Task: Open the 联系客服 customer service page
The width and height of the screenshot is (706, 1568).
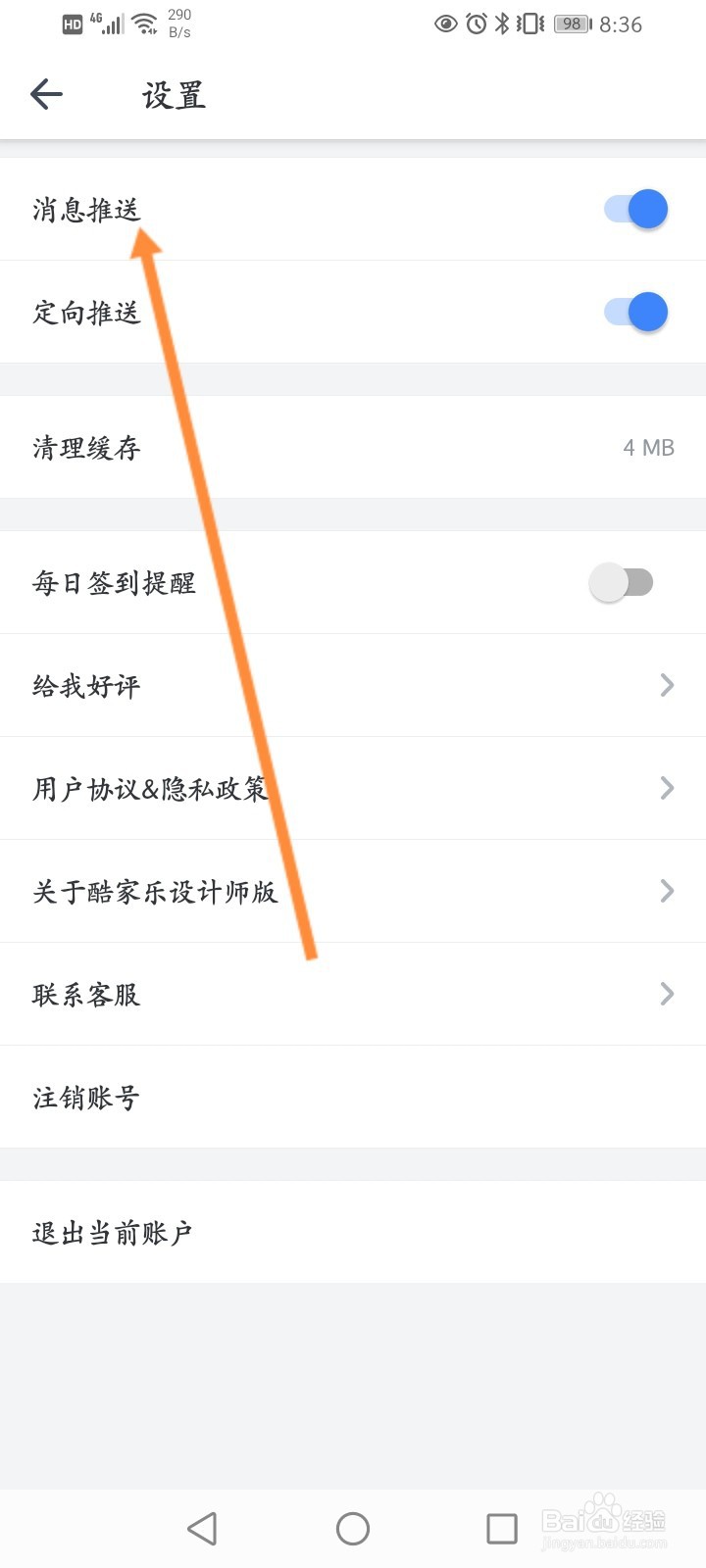Action: [667, 994]
